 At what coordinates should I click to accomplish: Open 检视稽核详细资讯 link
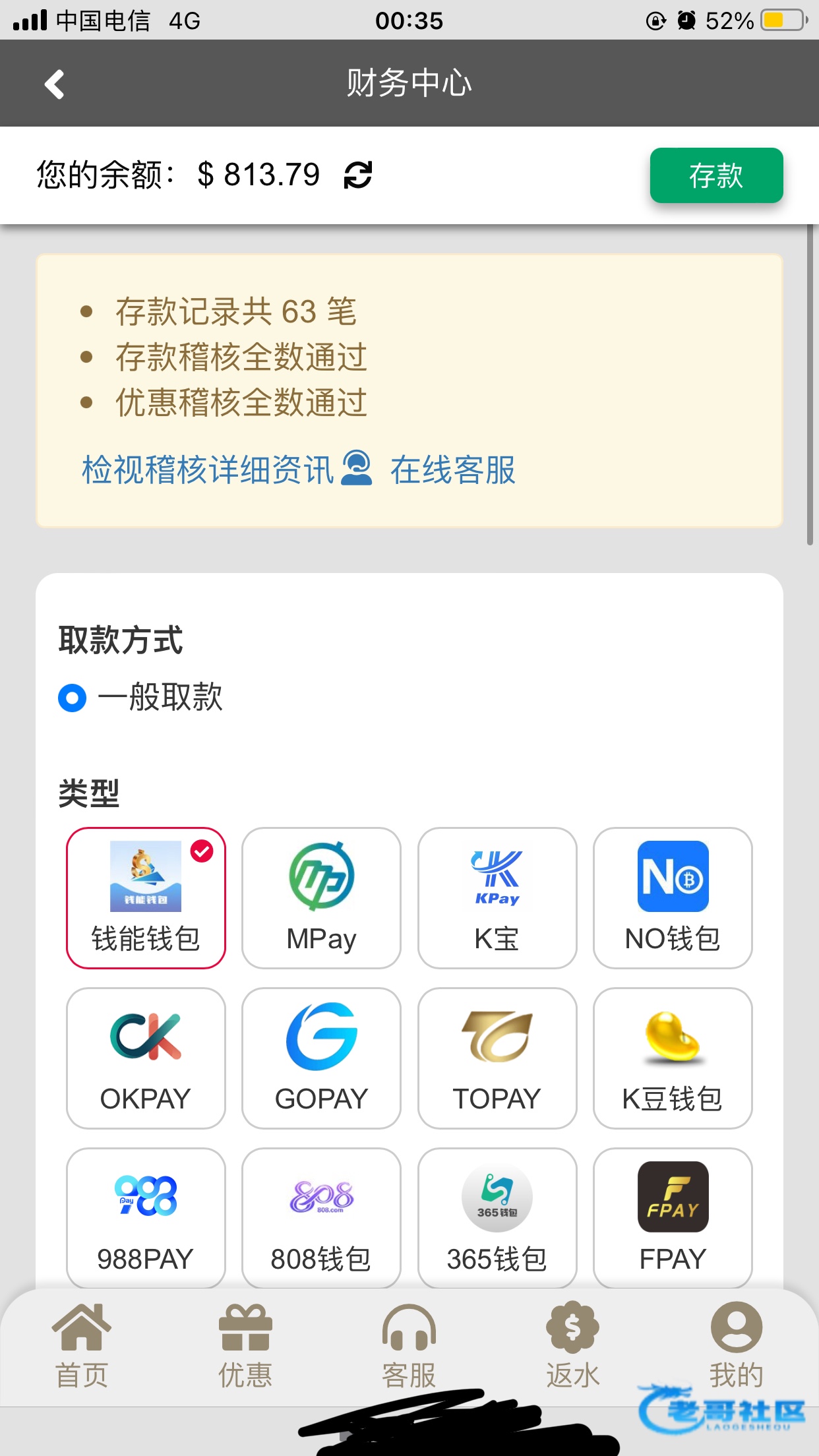pyautogui.click(x=208, y=470)
